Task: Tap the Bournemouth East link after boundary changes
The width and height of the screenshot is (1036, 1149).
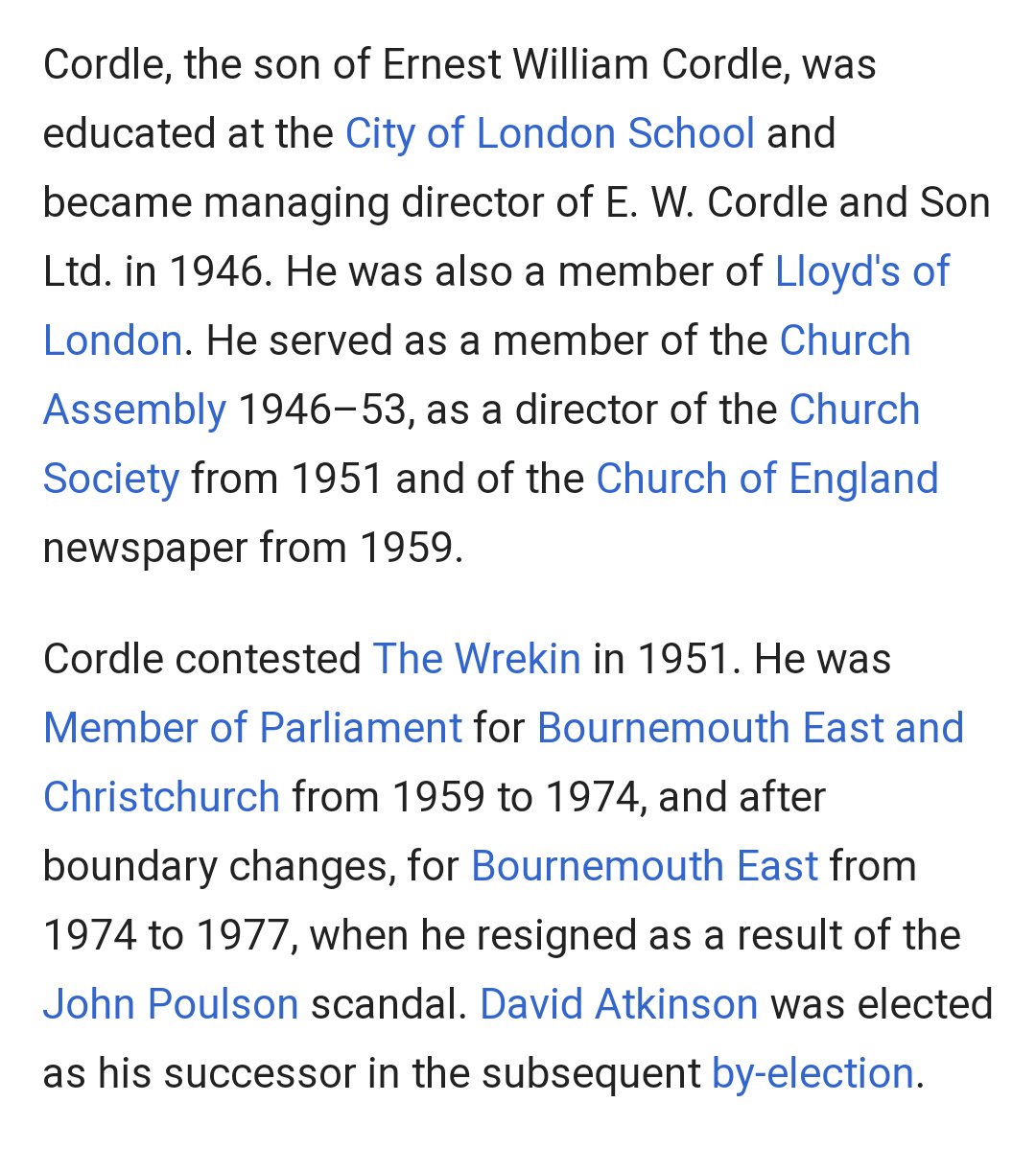Action: [645, 866]
